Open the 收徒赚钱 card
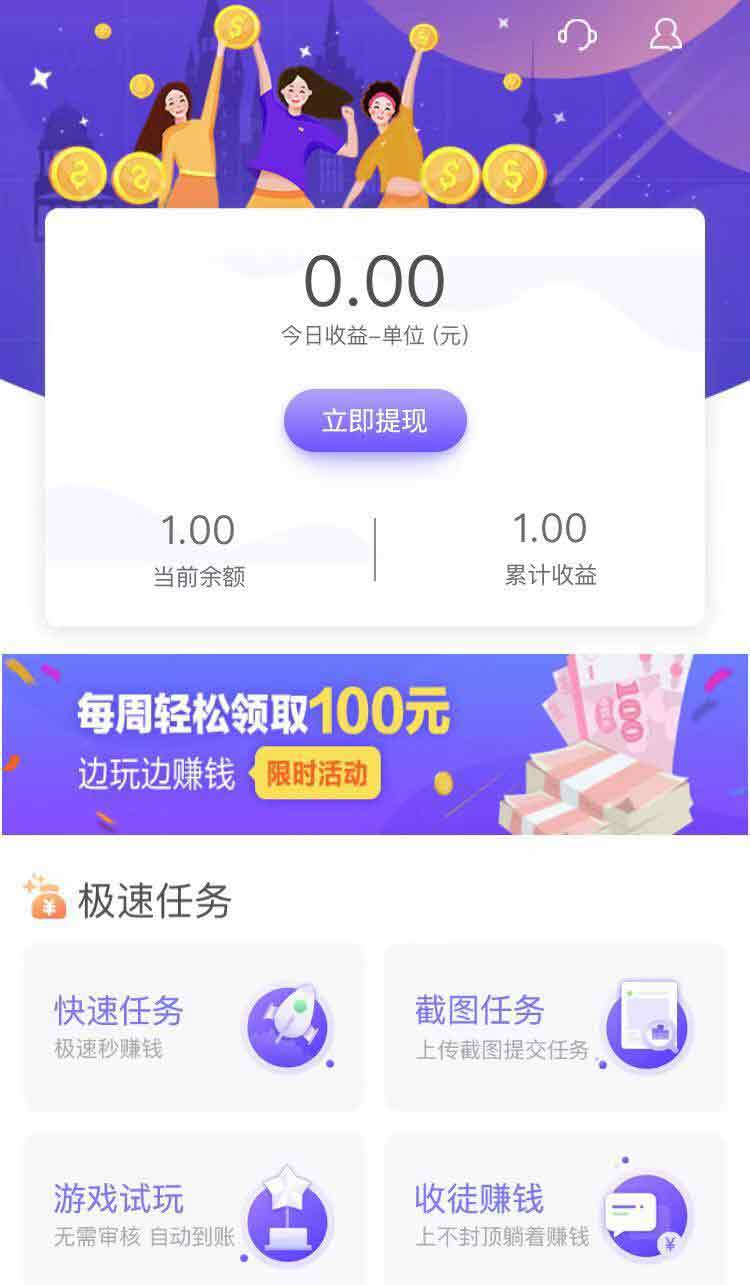The width and height of the screenshot is (750, 1285). [555, 1209]
